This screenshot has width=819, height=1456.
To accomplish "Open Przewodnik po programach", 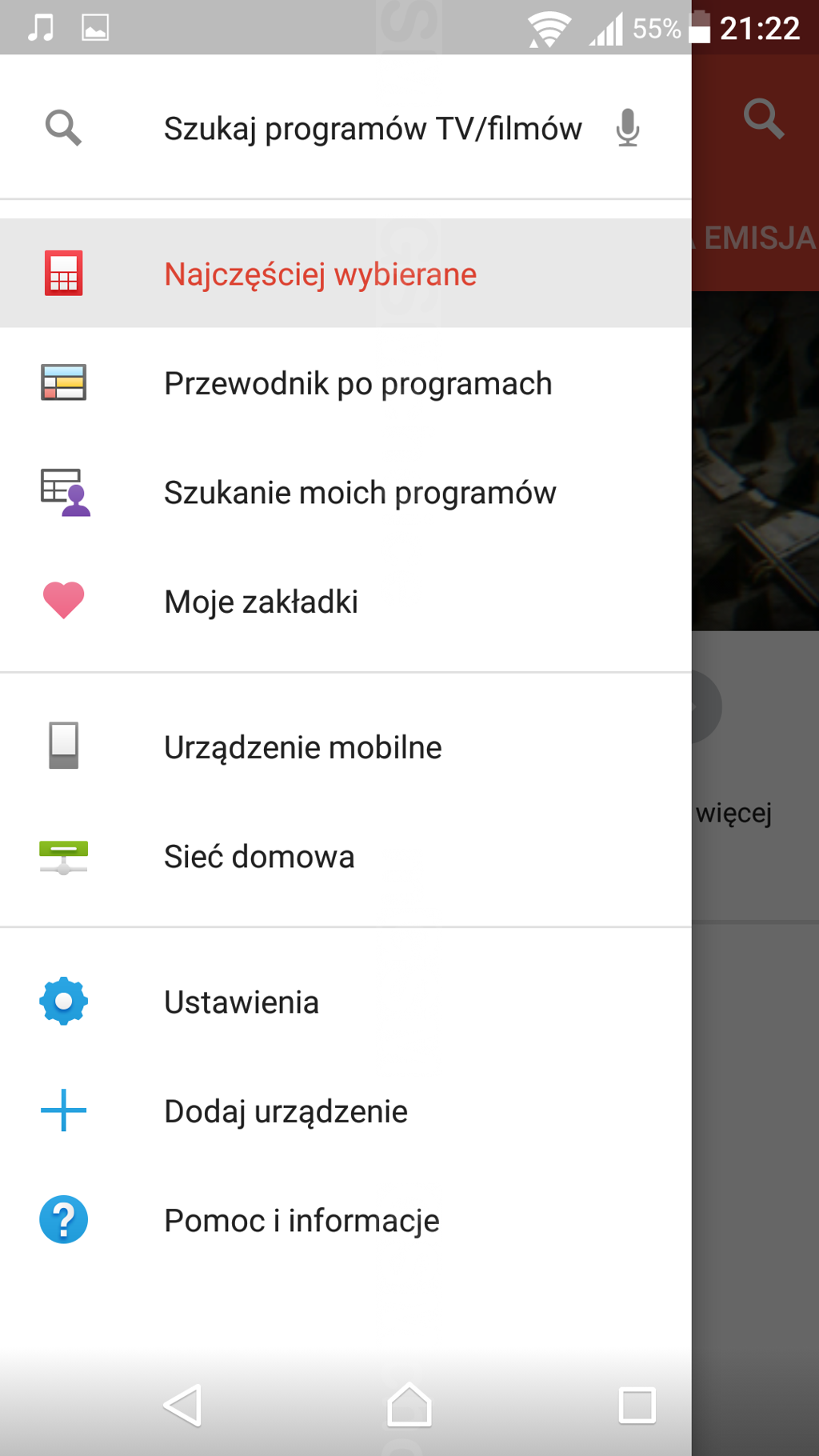I will tap(358, 383).
